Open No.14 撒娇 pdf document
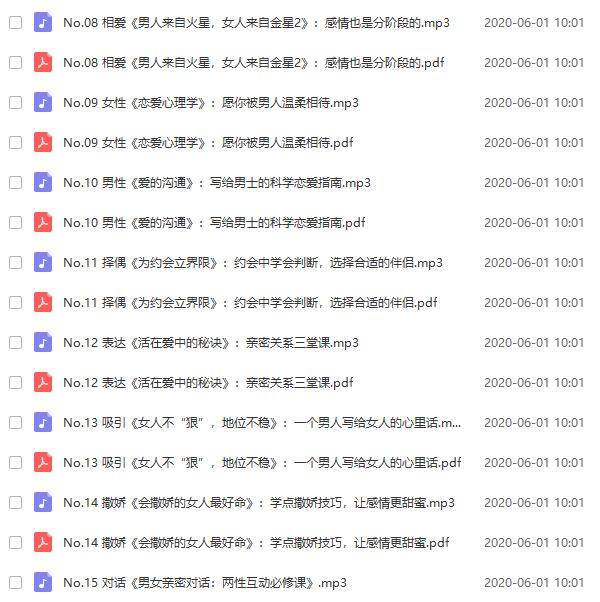The width and height of the screenshot is (600, 602). [x=256, y=542]
